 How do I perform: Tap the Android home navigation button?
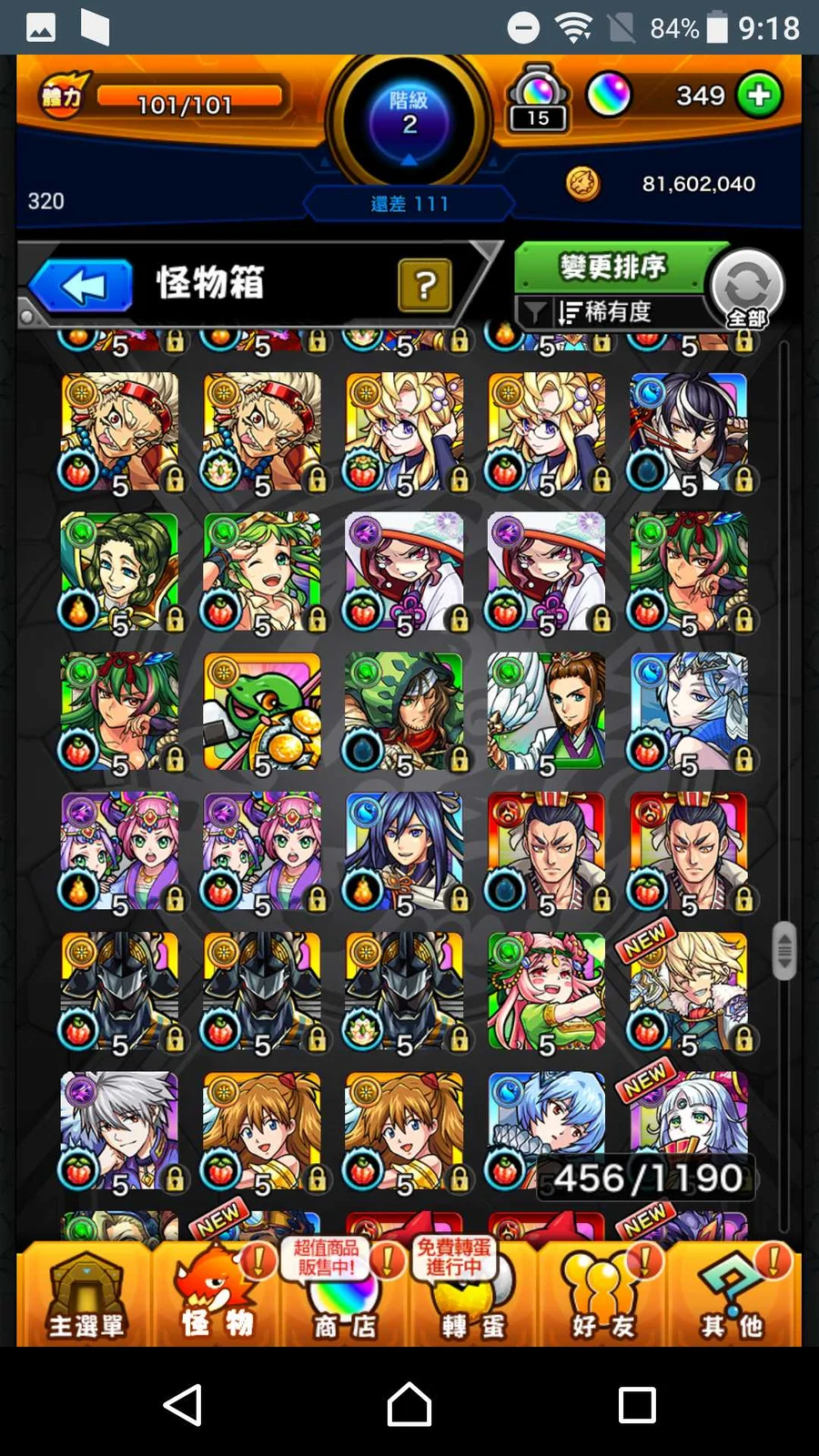[409, 1404]
